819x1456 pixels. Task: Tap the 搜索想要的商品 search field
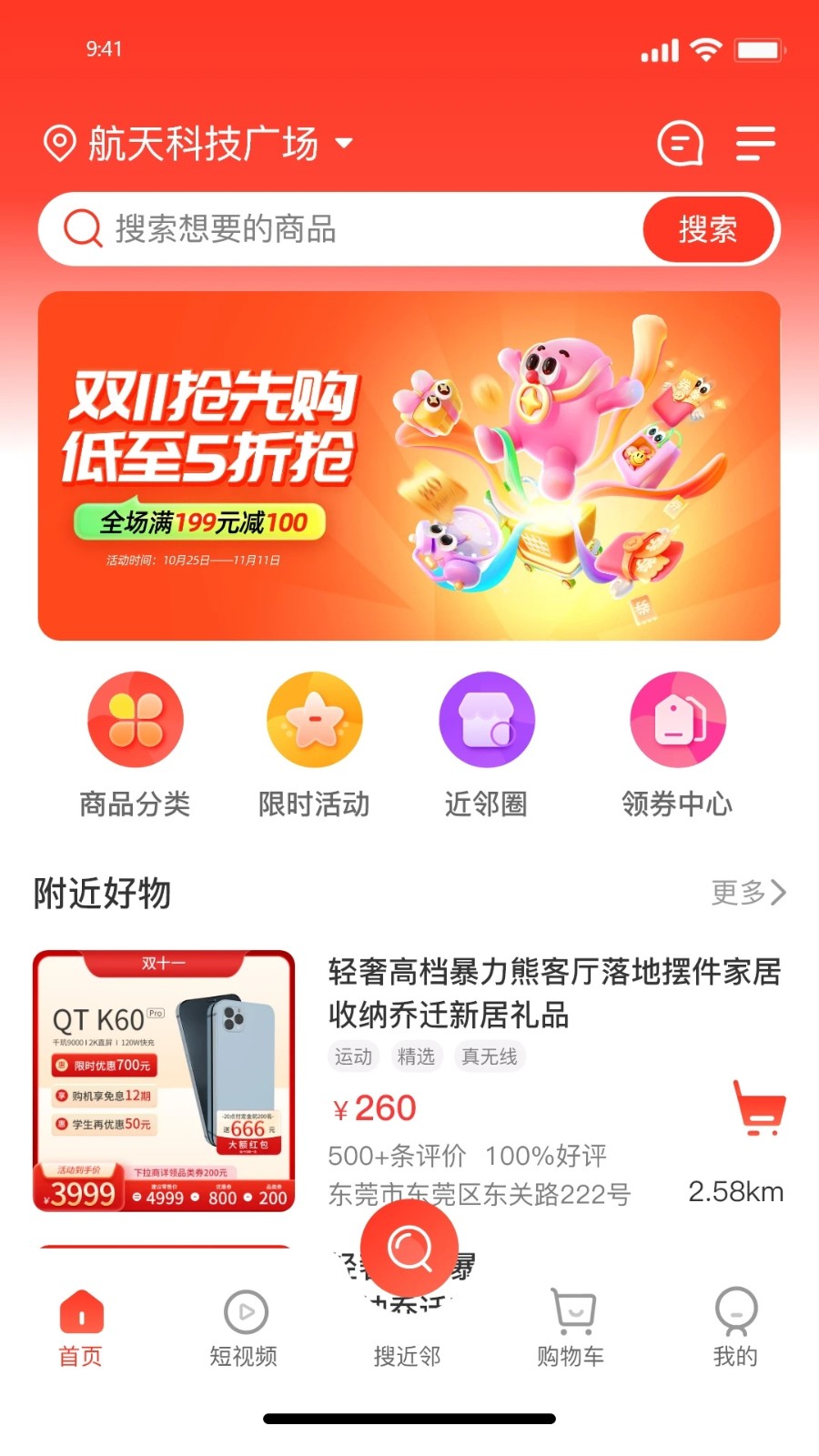tap(346, 228)
